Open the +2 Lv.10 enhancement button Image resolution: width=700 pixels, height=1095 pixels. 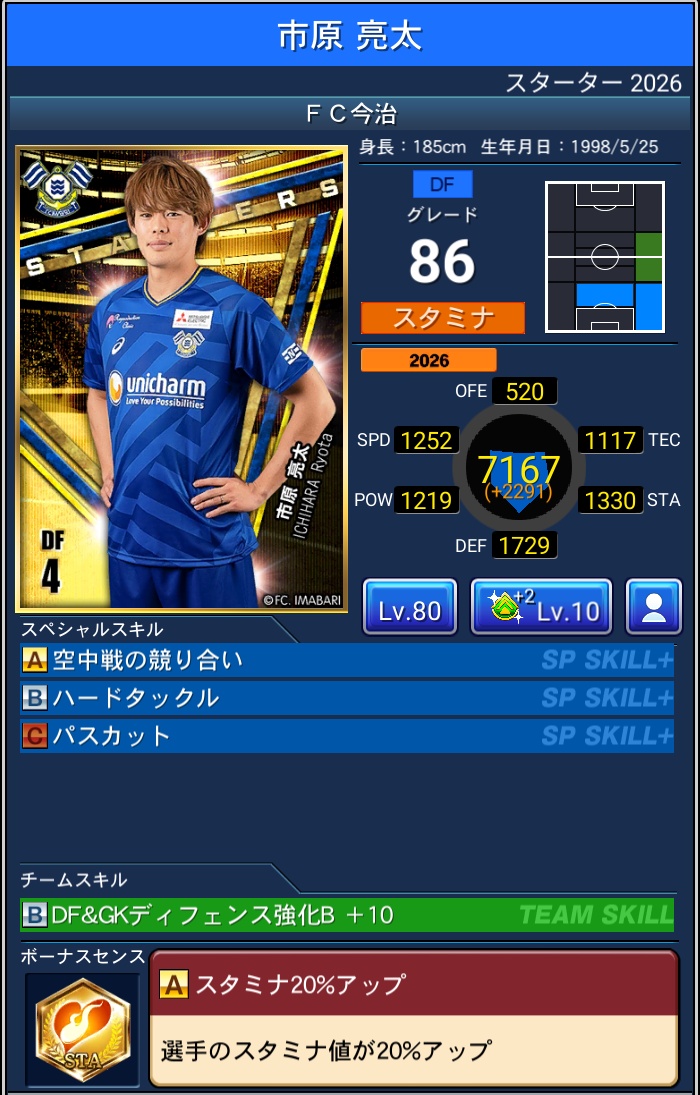(541, 607)
